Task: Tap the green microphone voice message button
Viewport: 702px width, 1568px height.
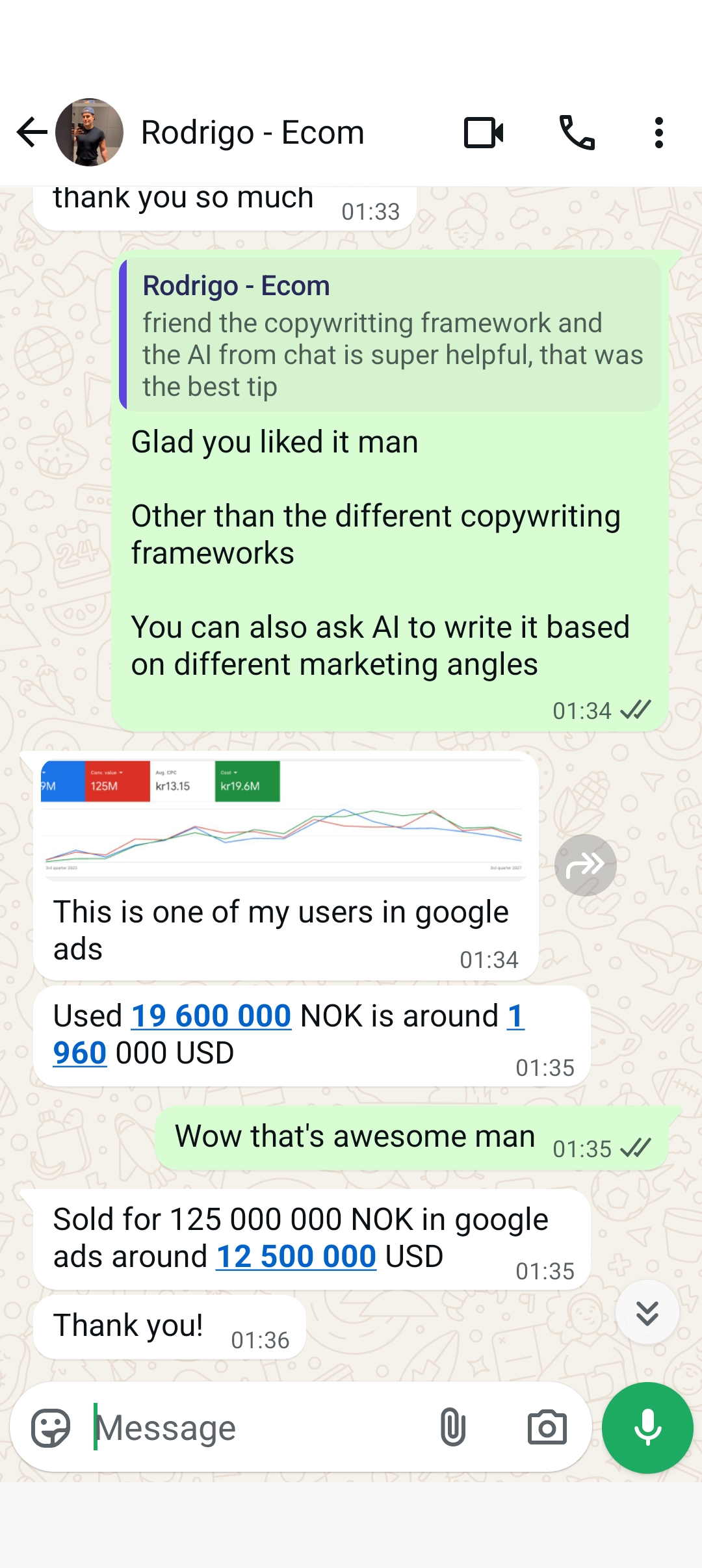Action: pyautogui.click(x=647, y=1428)
